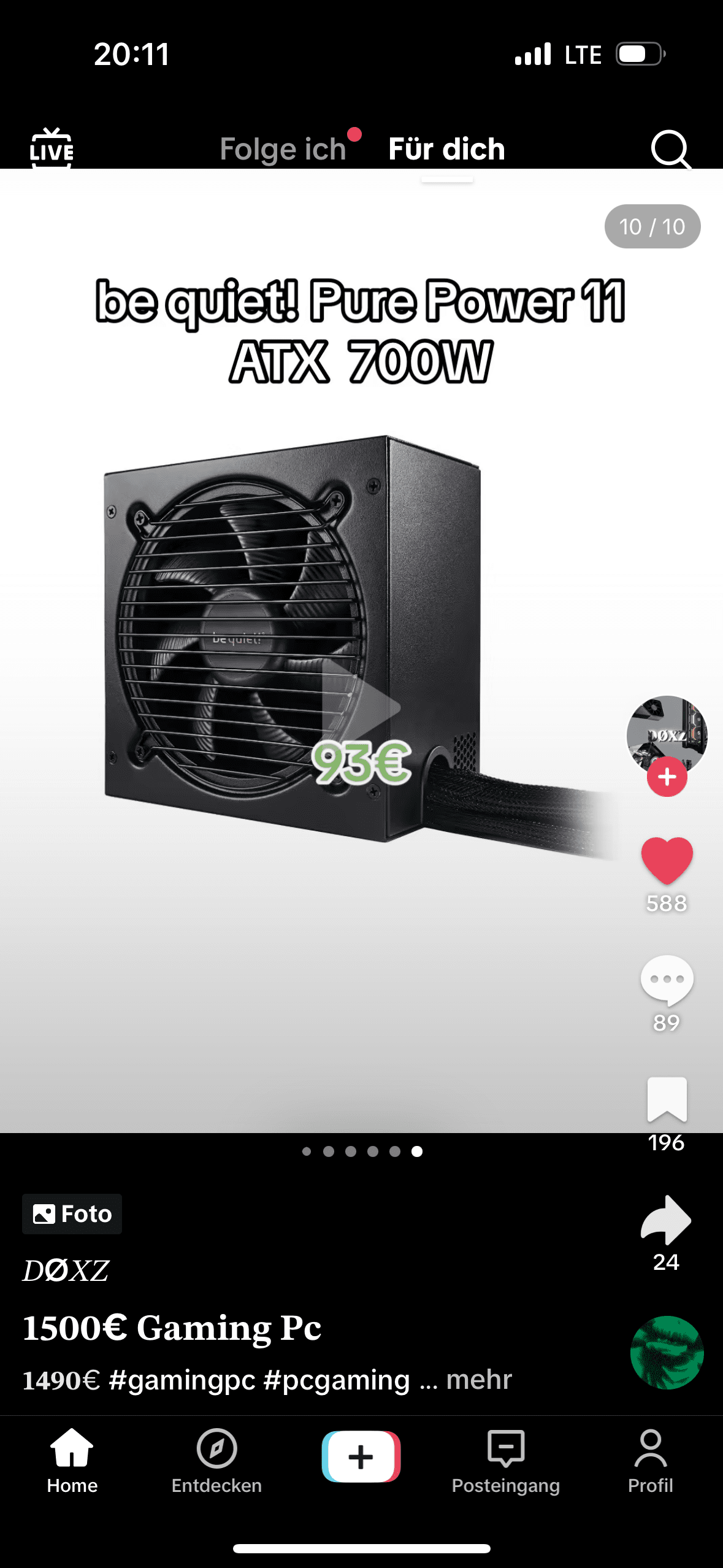
Task: Like this post with the heart
Action: [667, 860]
